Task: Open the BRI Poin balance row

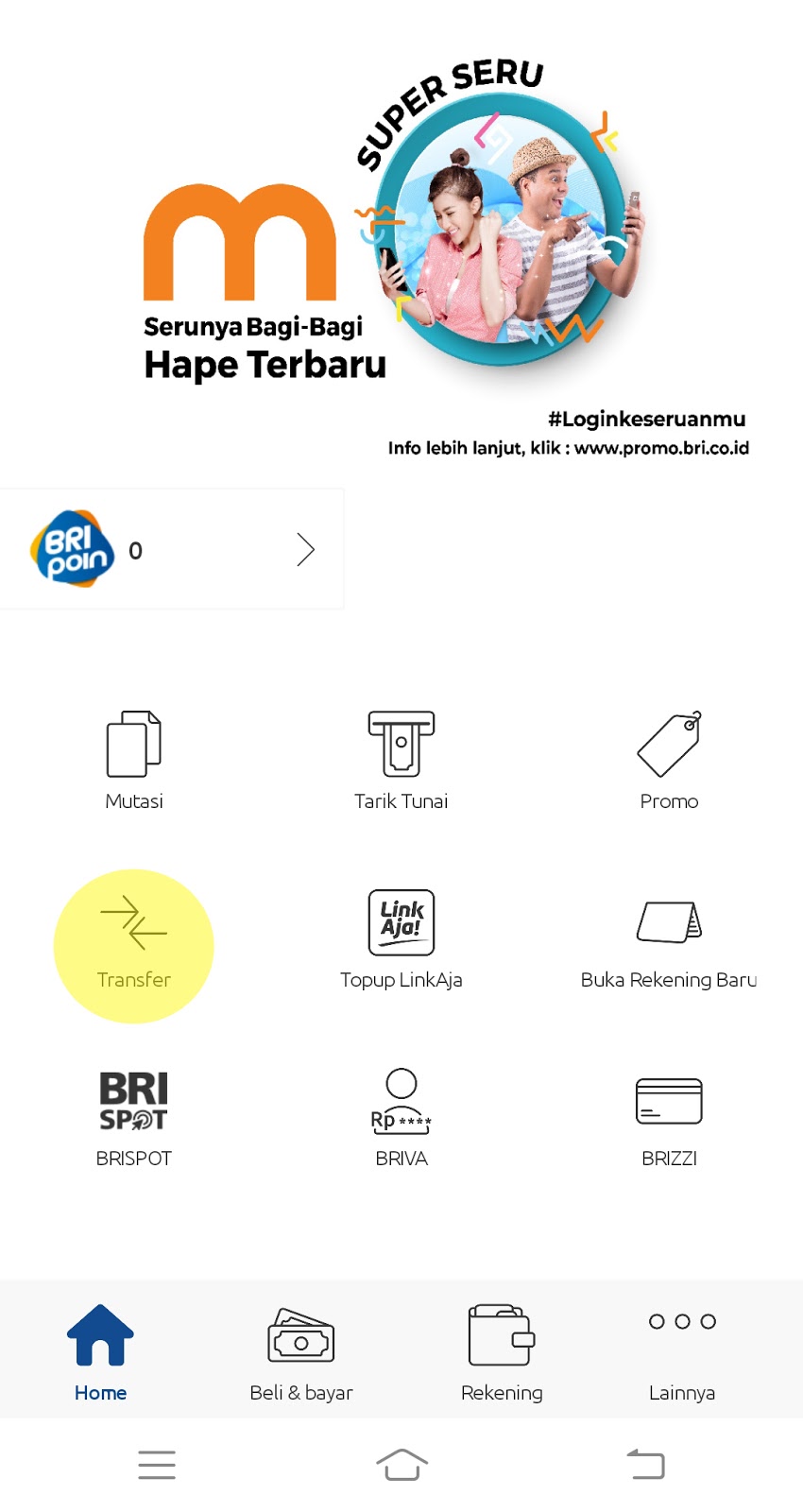Action: click(172, 549)
